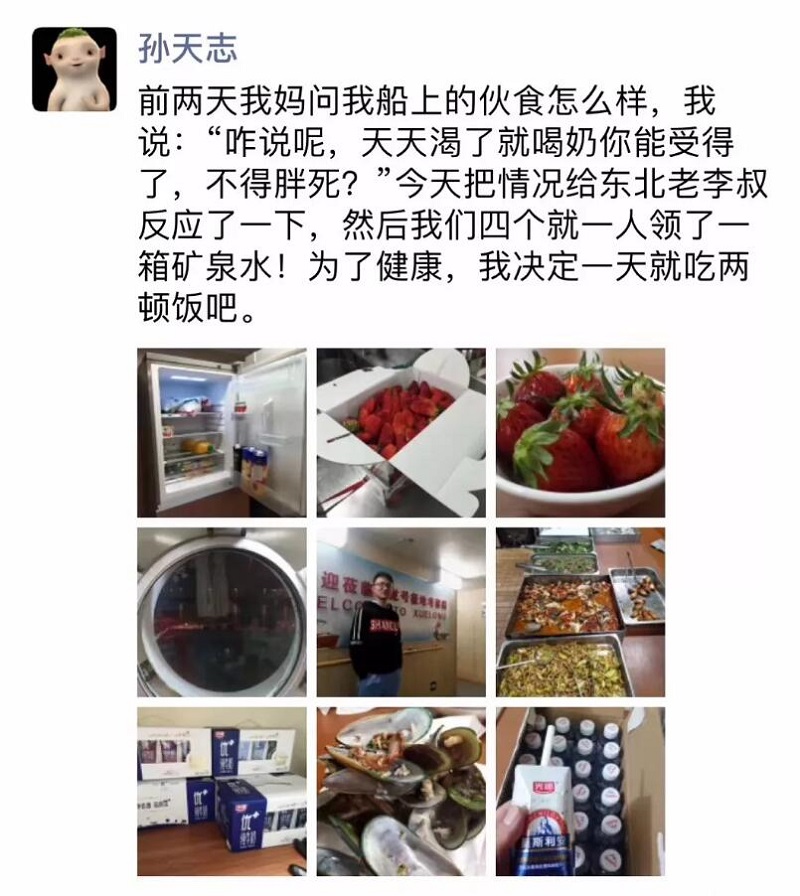View the photo of the man standing

coord(401,612)
